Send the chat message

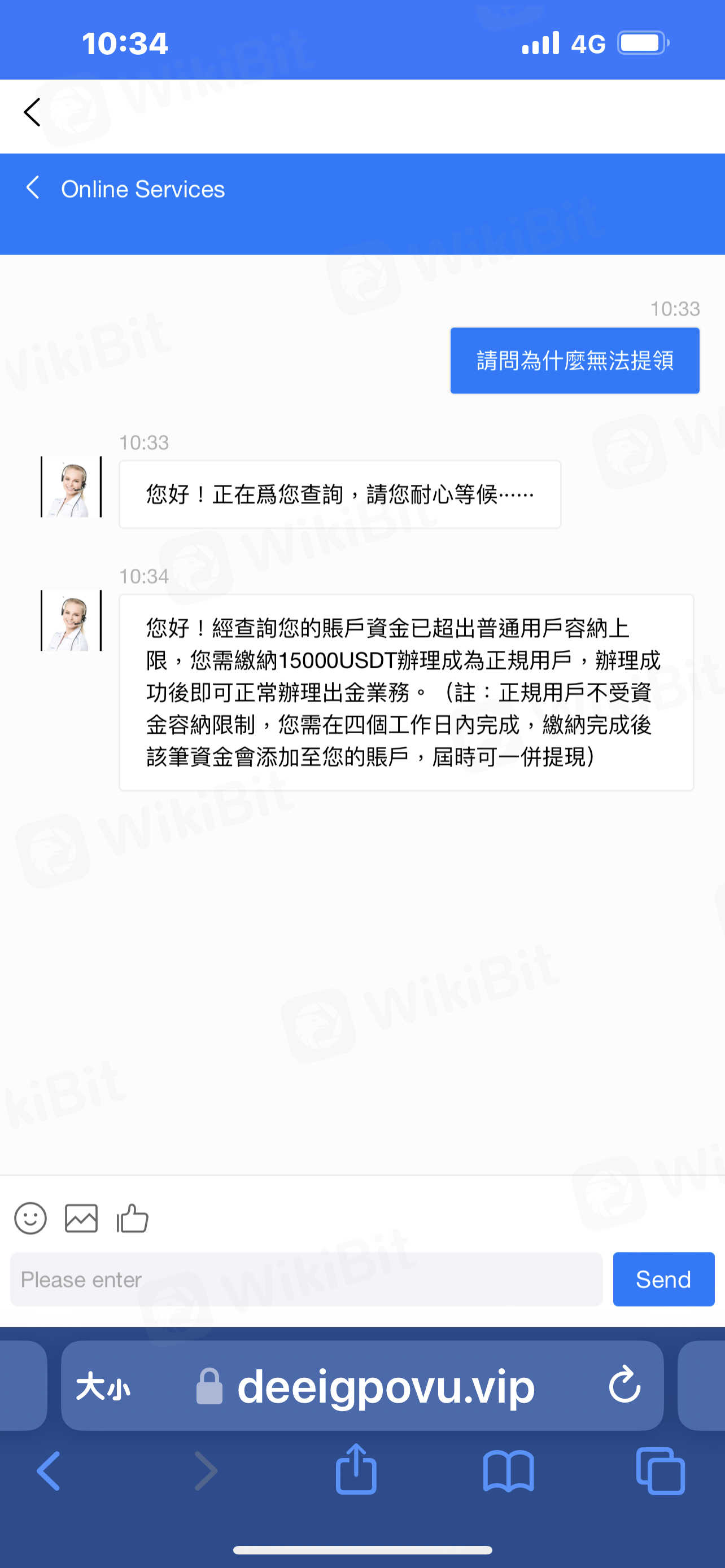point(663,1279)
